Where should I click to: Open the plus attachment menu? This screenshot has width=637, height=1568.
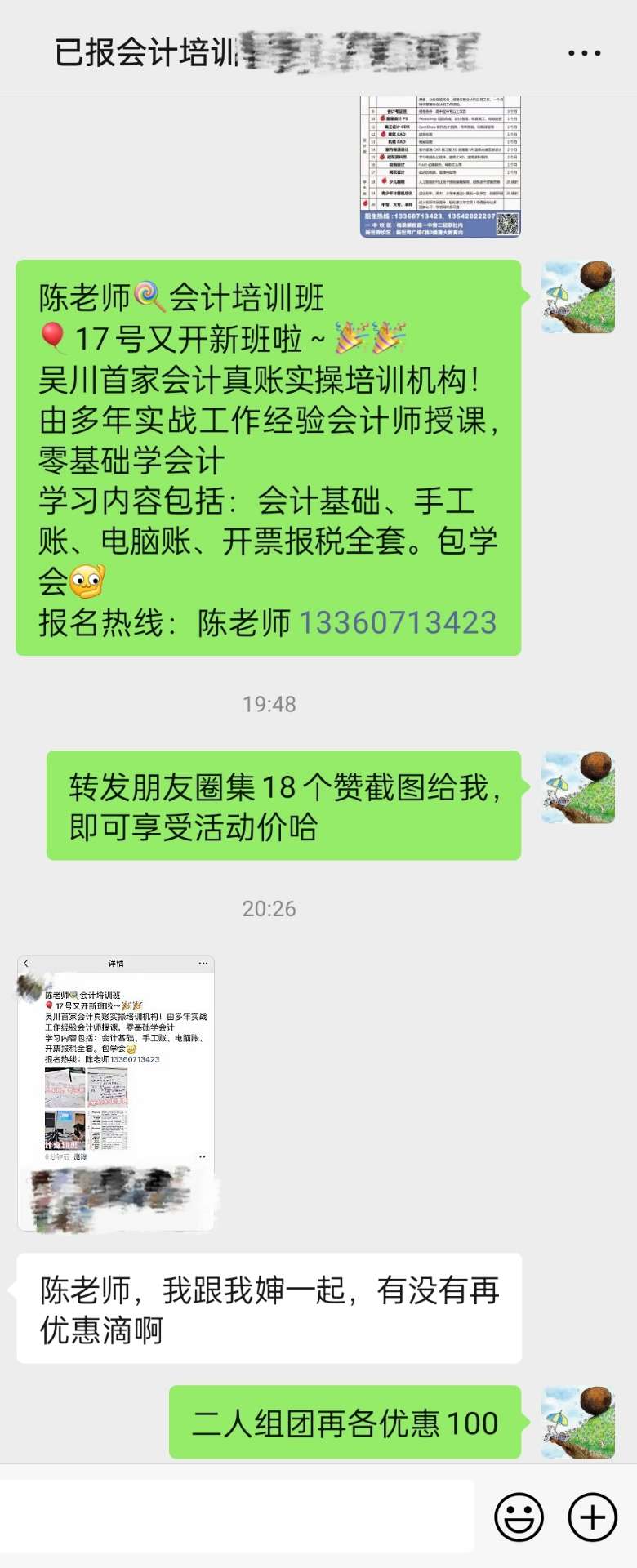pyautogui.click(x=592, y=1517)
